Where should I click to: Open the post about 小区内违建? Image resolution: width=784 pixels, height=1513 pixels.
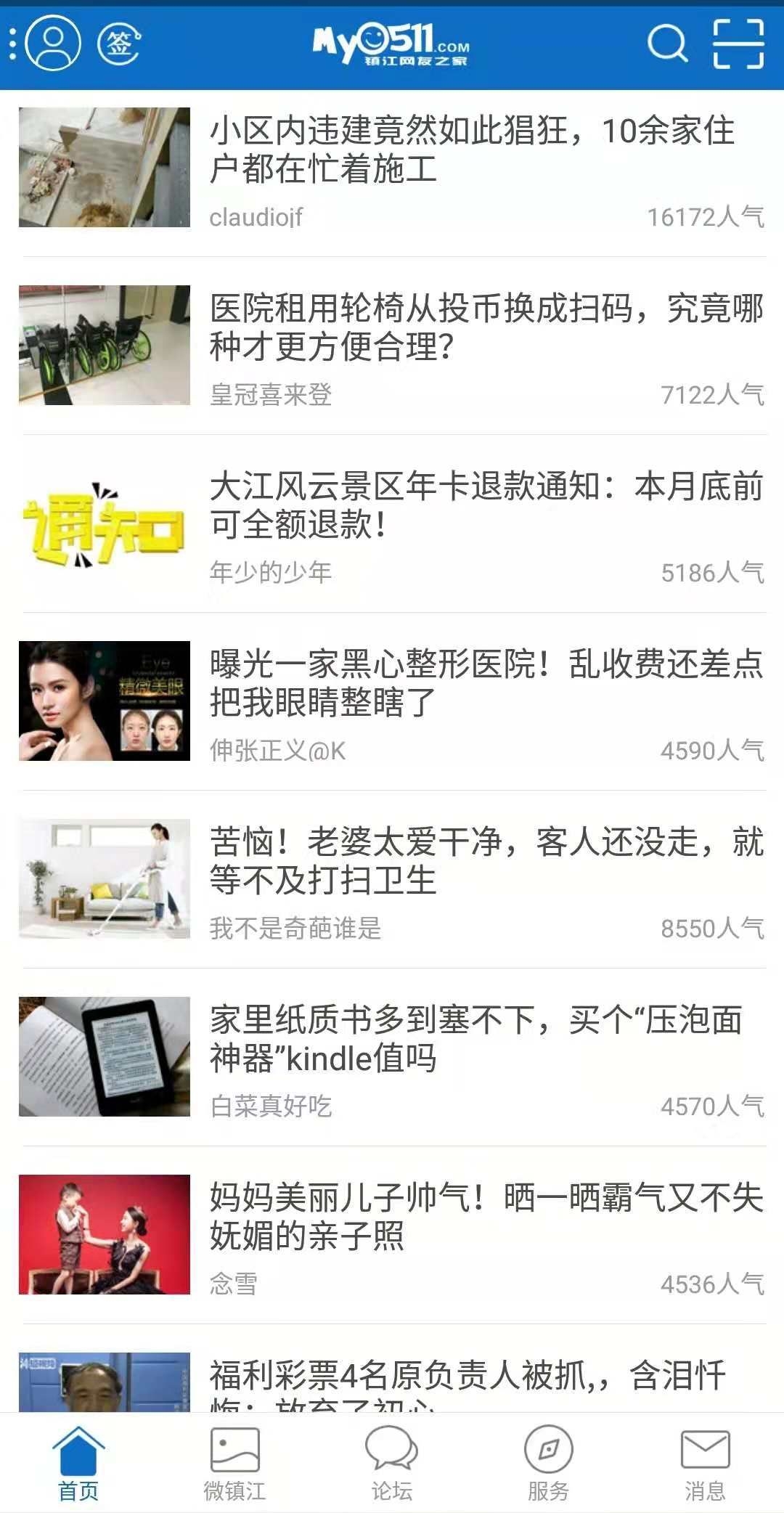click(x=472, y=150)
